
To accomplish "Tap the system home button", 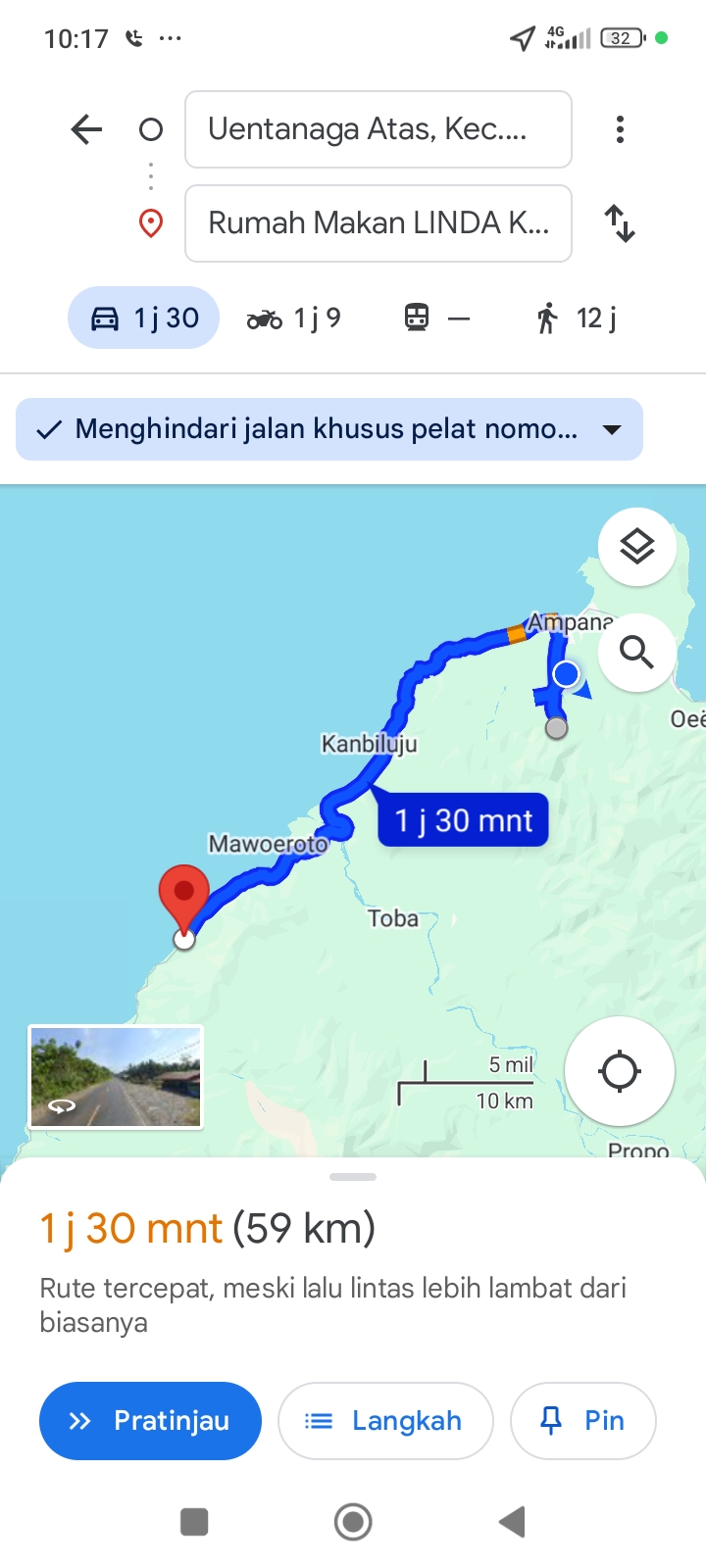I will (353, 1522).
